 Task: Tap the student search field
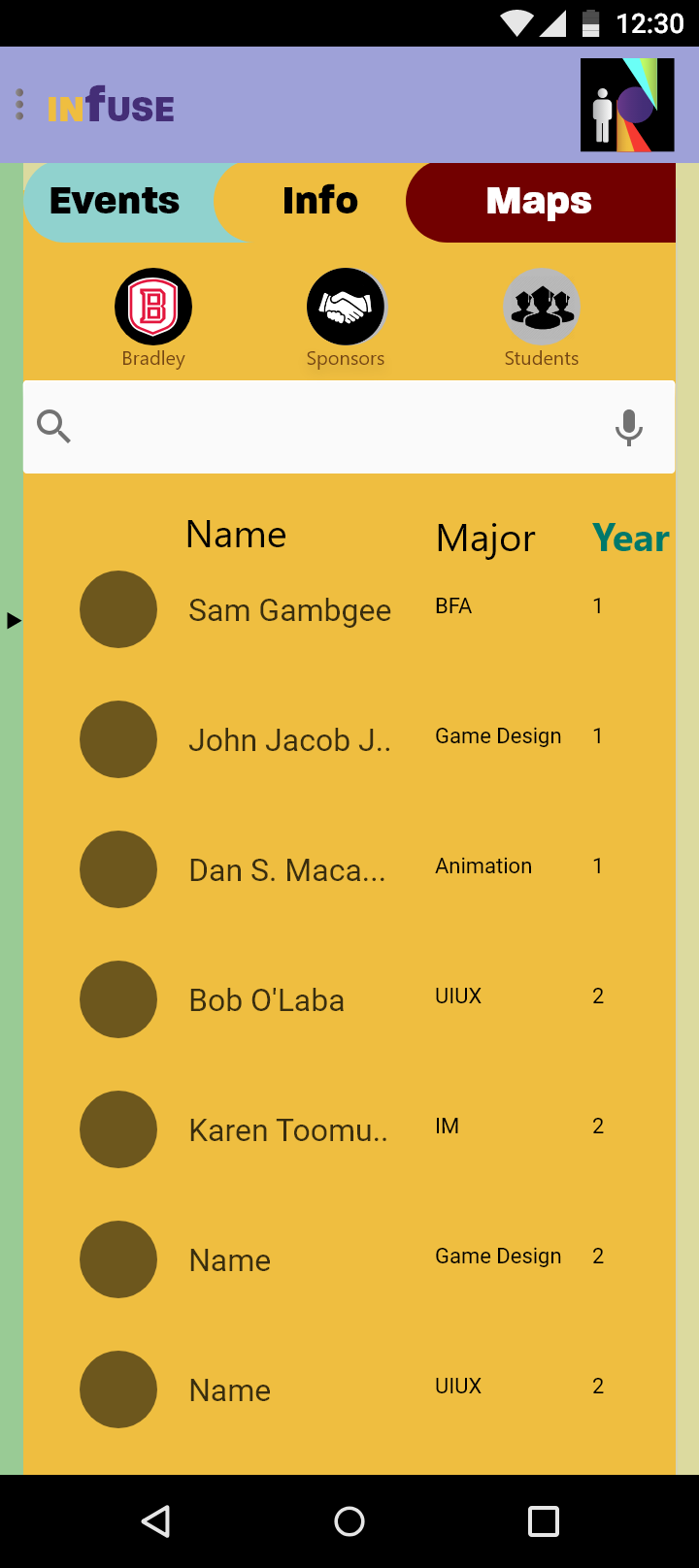[330, 427]
